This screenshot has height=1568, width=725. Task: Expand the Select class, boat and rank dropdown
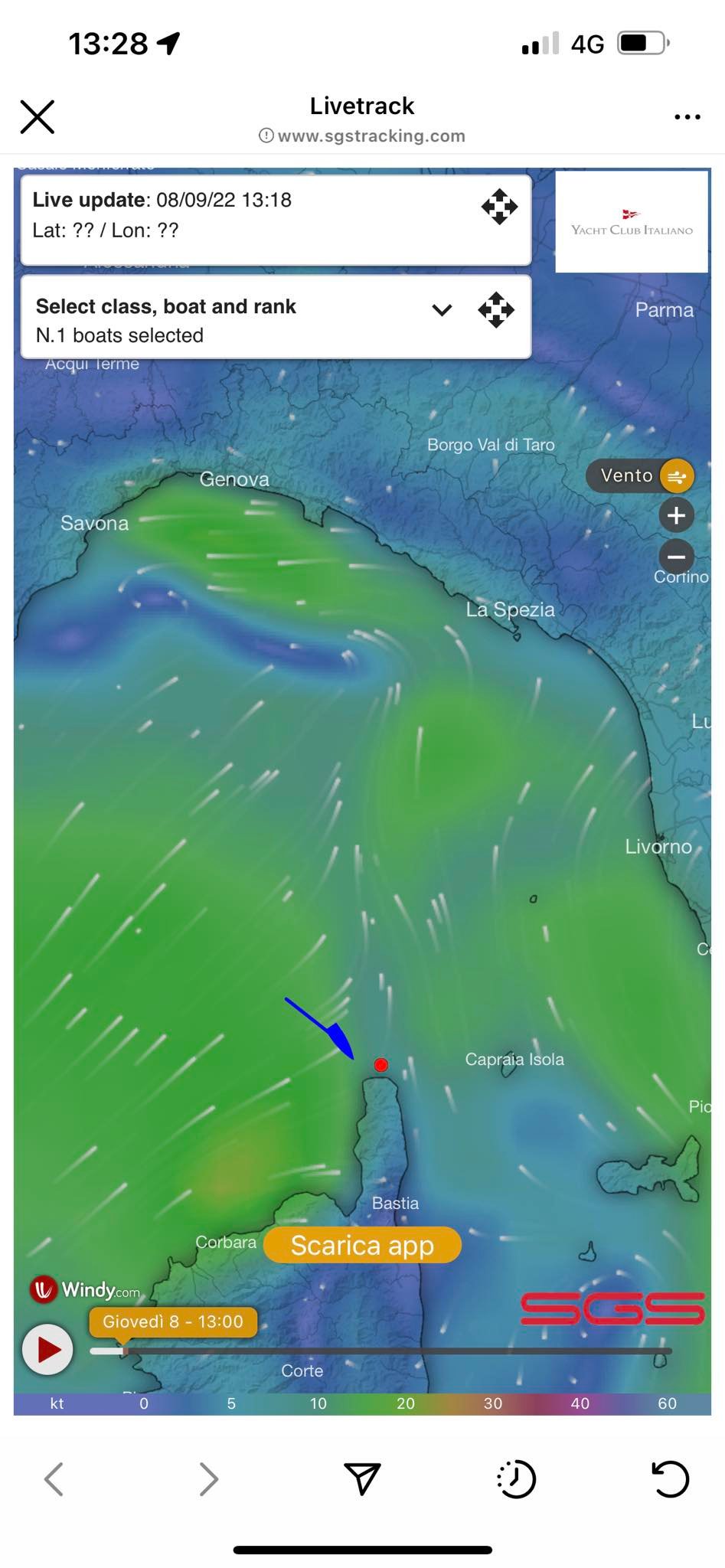tap(442, 310)
